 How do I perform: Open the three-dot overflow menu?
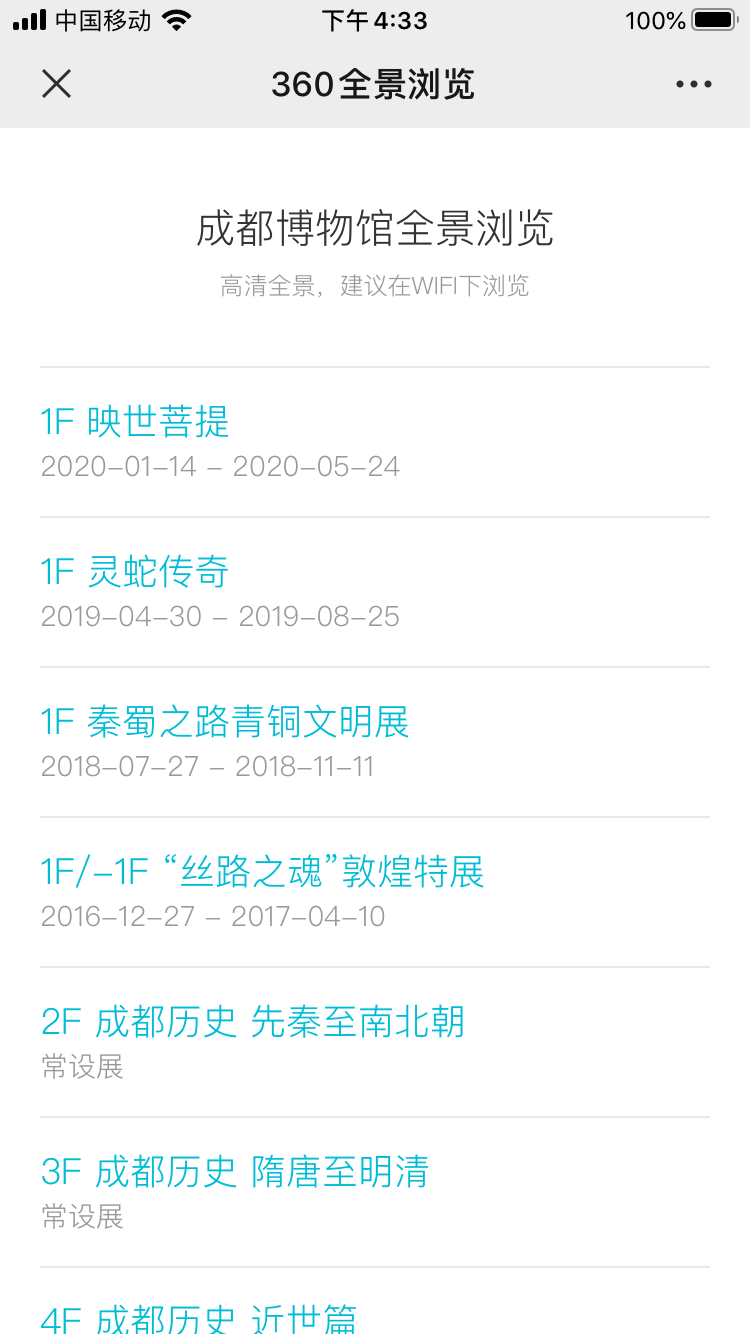[693, 84]
